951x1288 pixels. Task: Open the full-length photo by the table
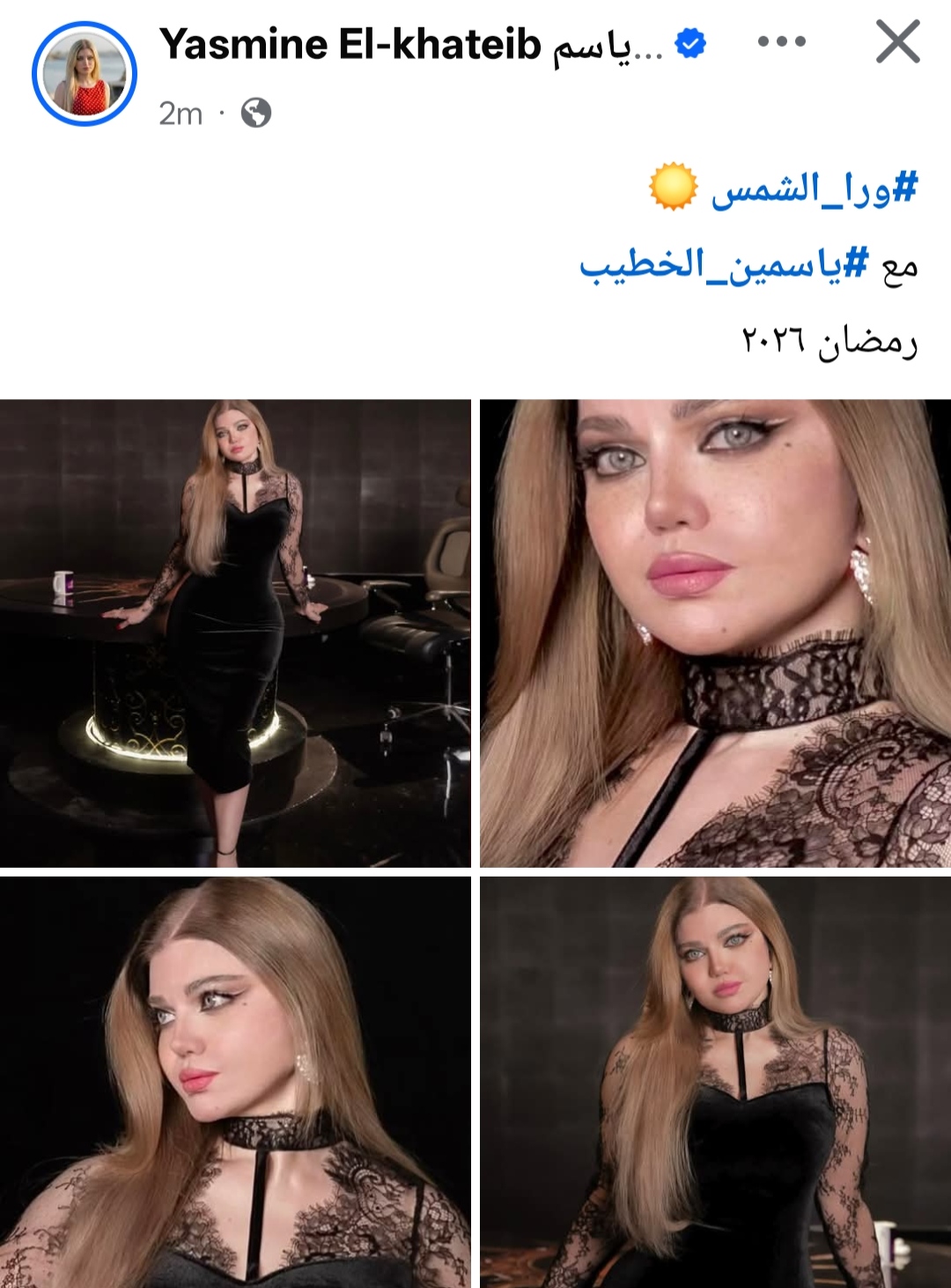pyautogui.click(x=235, y=633)
